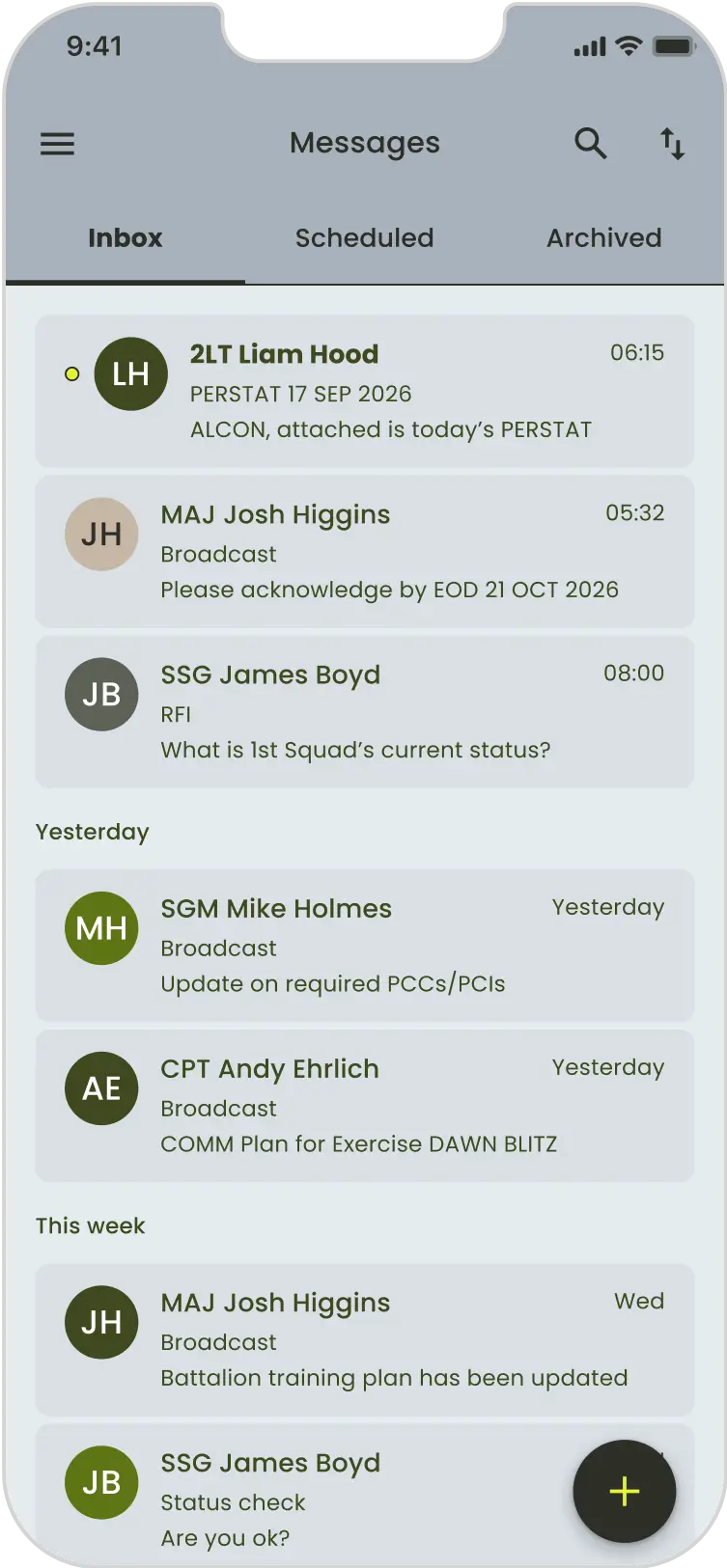Image resolution: width=727 pixels, height=1568 pixels.
Task: Open the hamburger menu
Action: pos(57,145)
